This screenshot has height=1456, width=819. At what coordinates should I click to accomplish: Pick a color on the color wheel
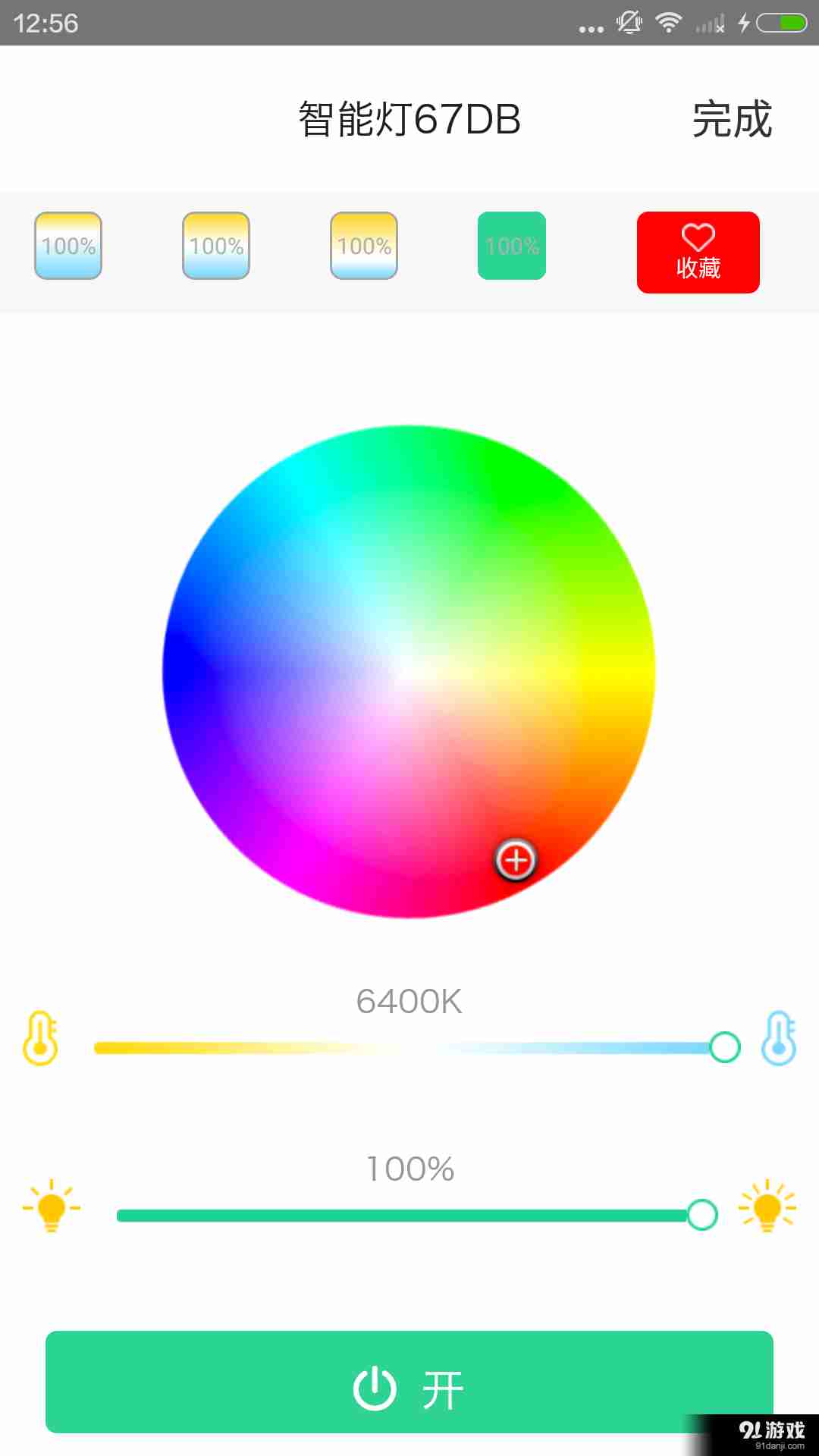click(409, 671)
